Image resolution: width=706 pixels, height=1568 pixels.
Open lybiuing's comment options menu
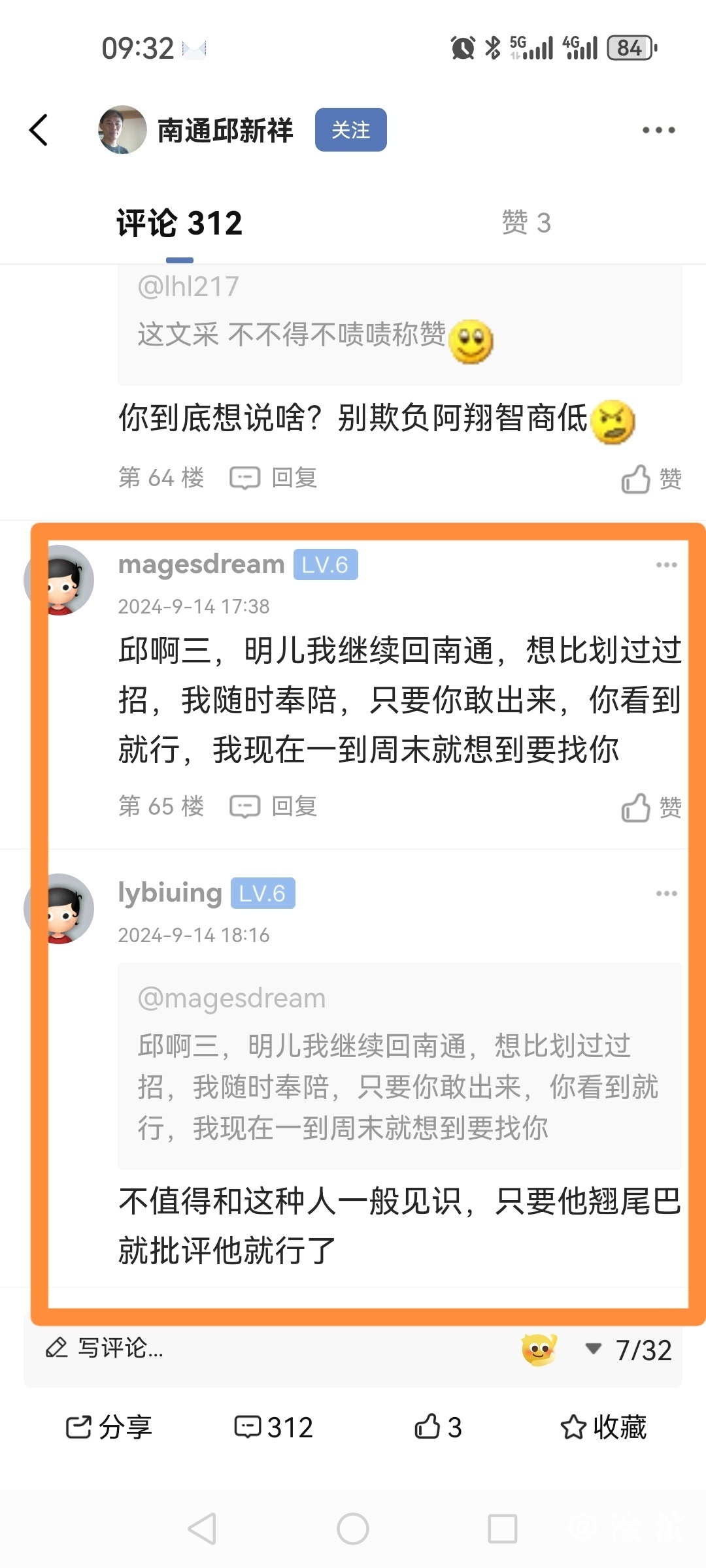(x=666, y=893)
